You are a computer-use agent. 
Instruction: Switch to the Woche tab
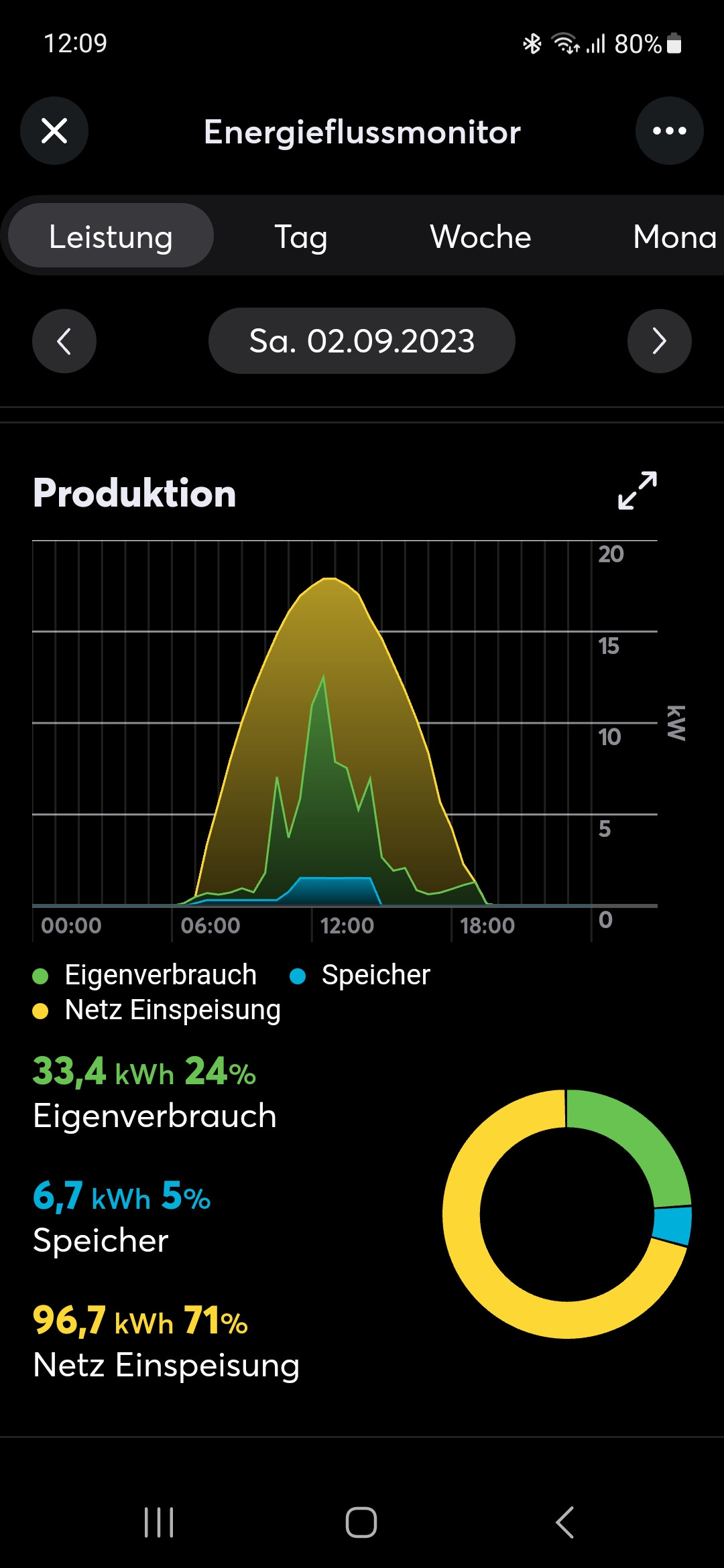click(x=481, y=237)
